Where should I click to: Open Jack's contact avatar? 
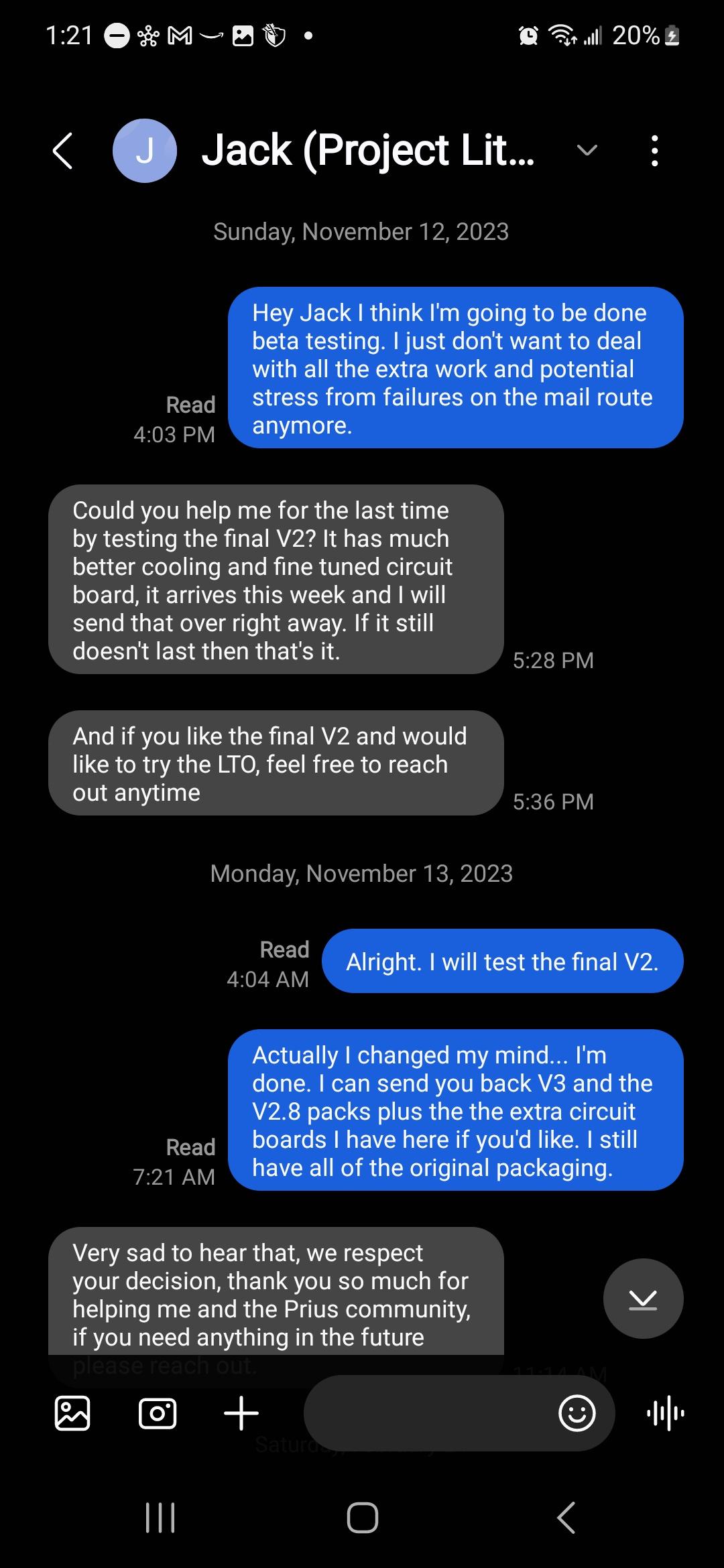tap(144, 151)
